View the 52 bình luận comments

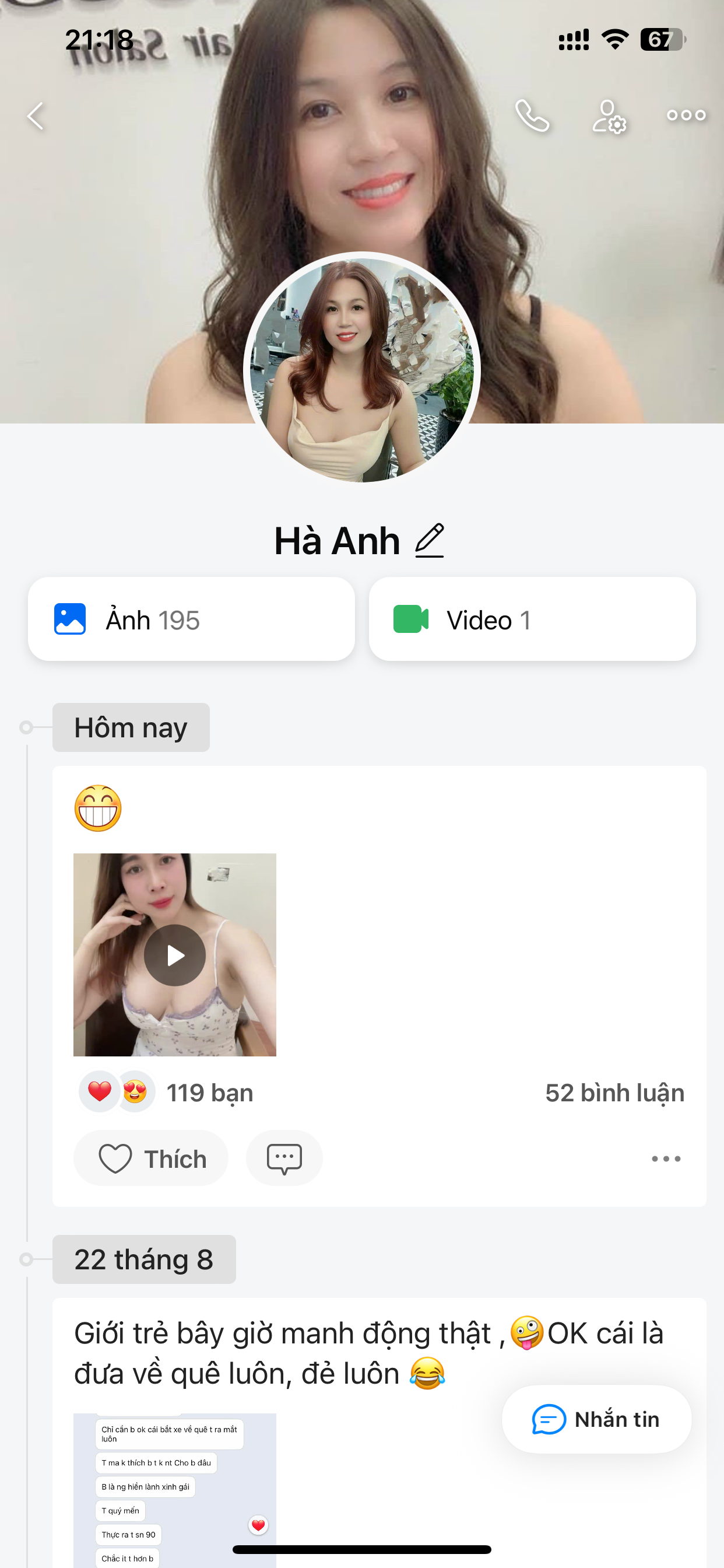[614, 1093]
